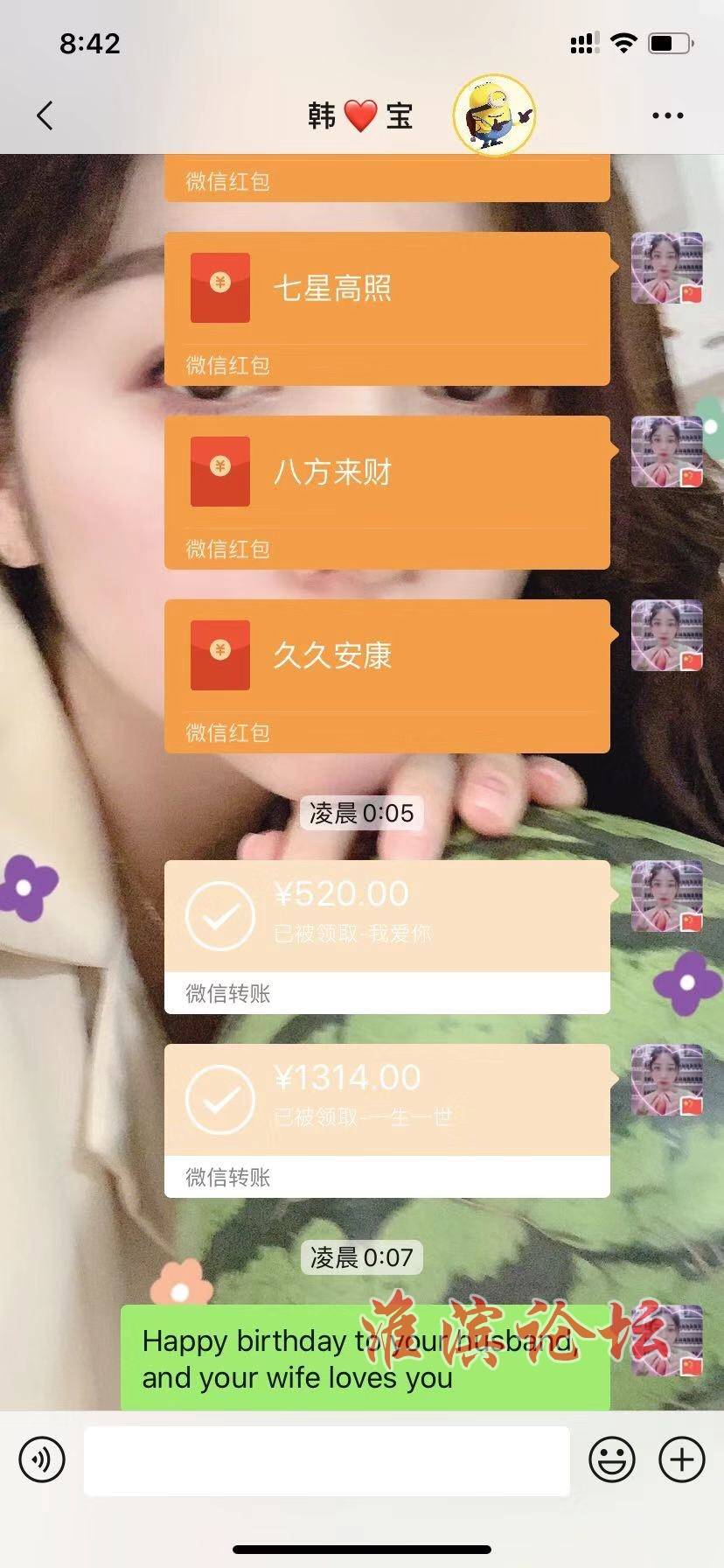Focus the message text field

(x=326, y=1459)
